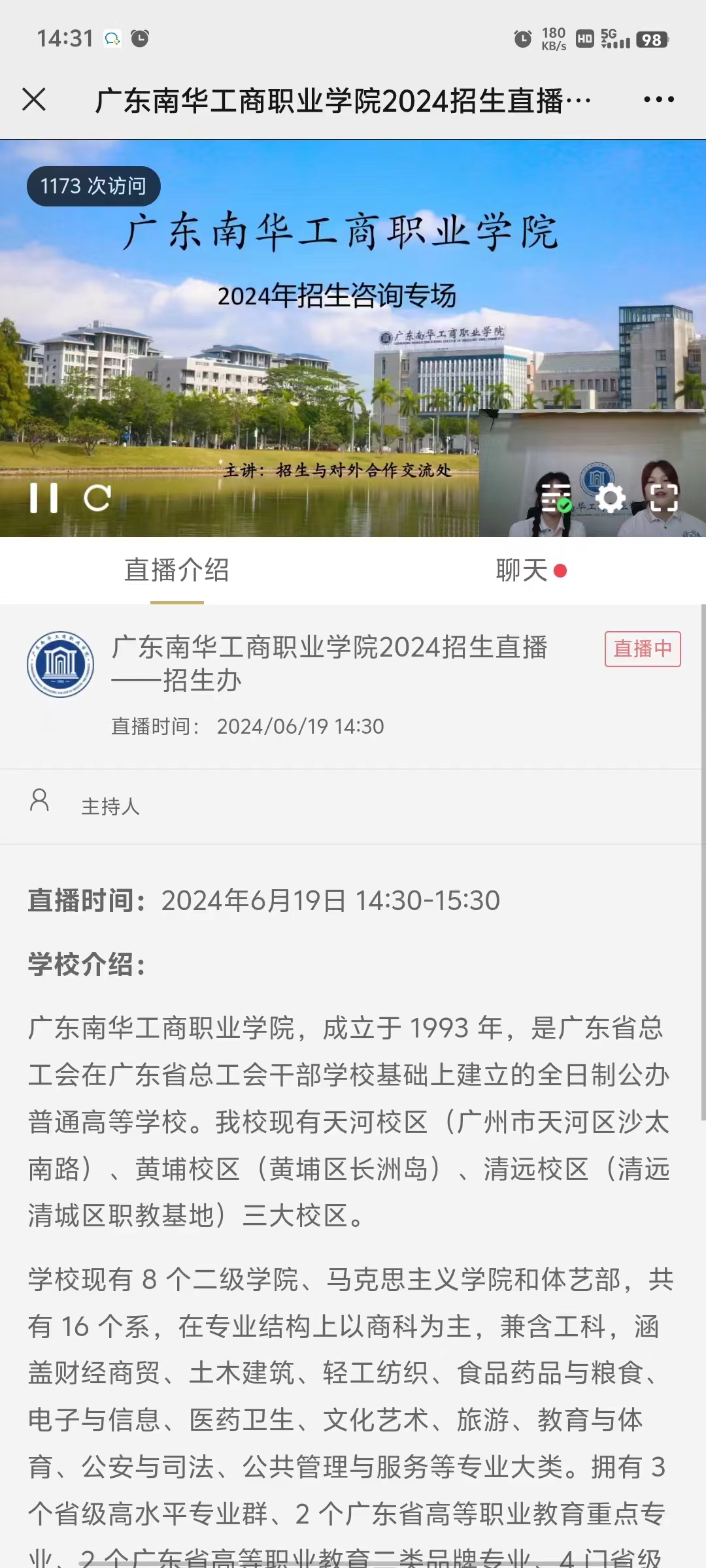Open the three-dot overflow menu
This screenshot has width=706, height=1568.
click(x=658, y=100)
